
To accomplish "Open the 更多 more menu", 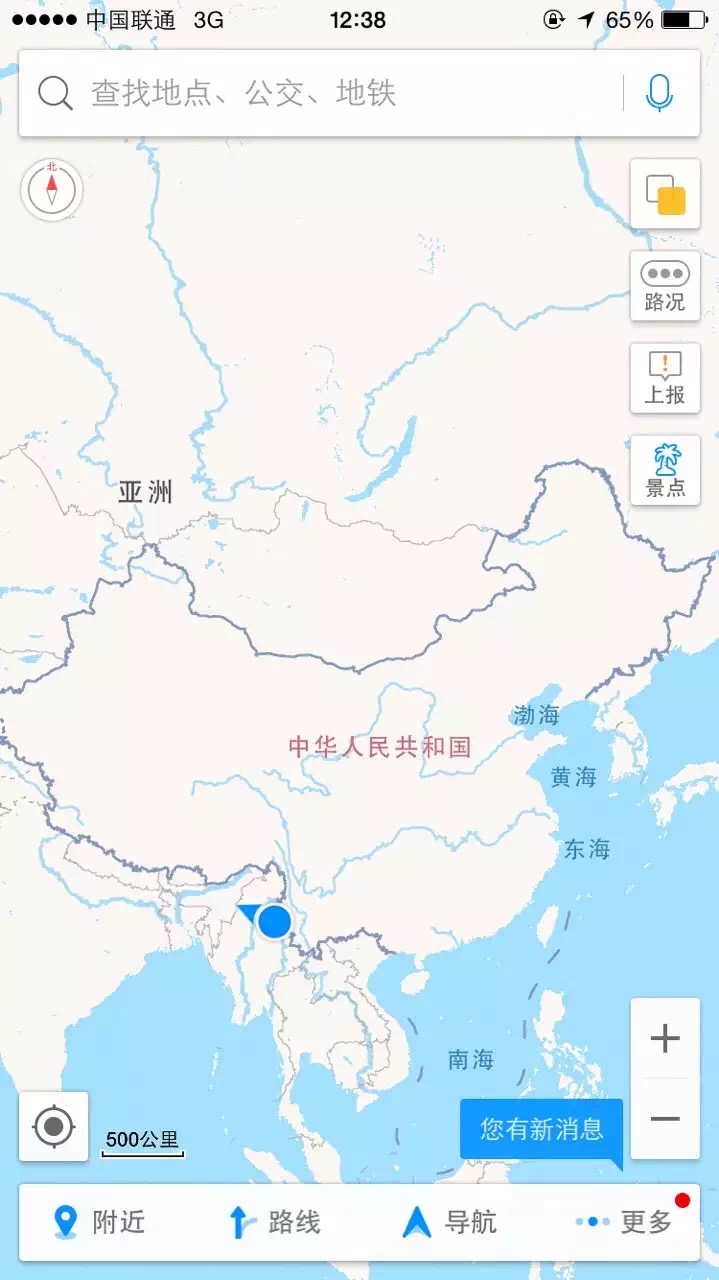I will (x=626, y=1222).
